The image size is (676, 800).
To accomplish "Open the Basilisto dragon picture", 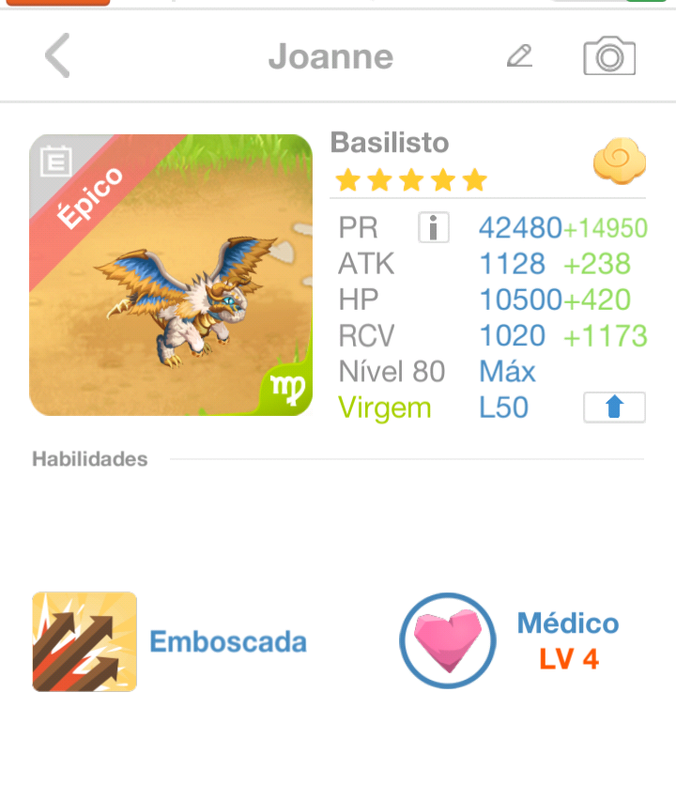I will point(171,275).
